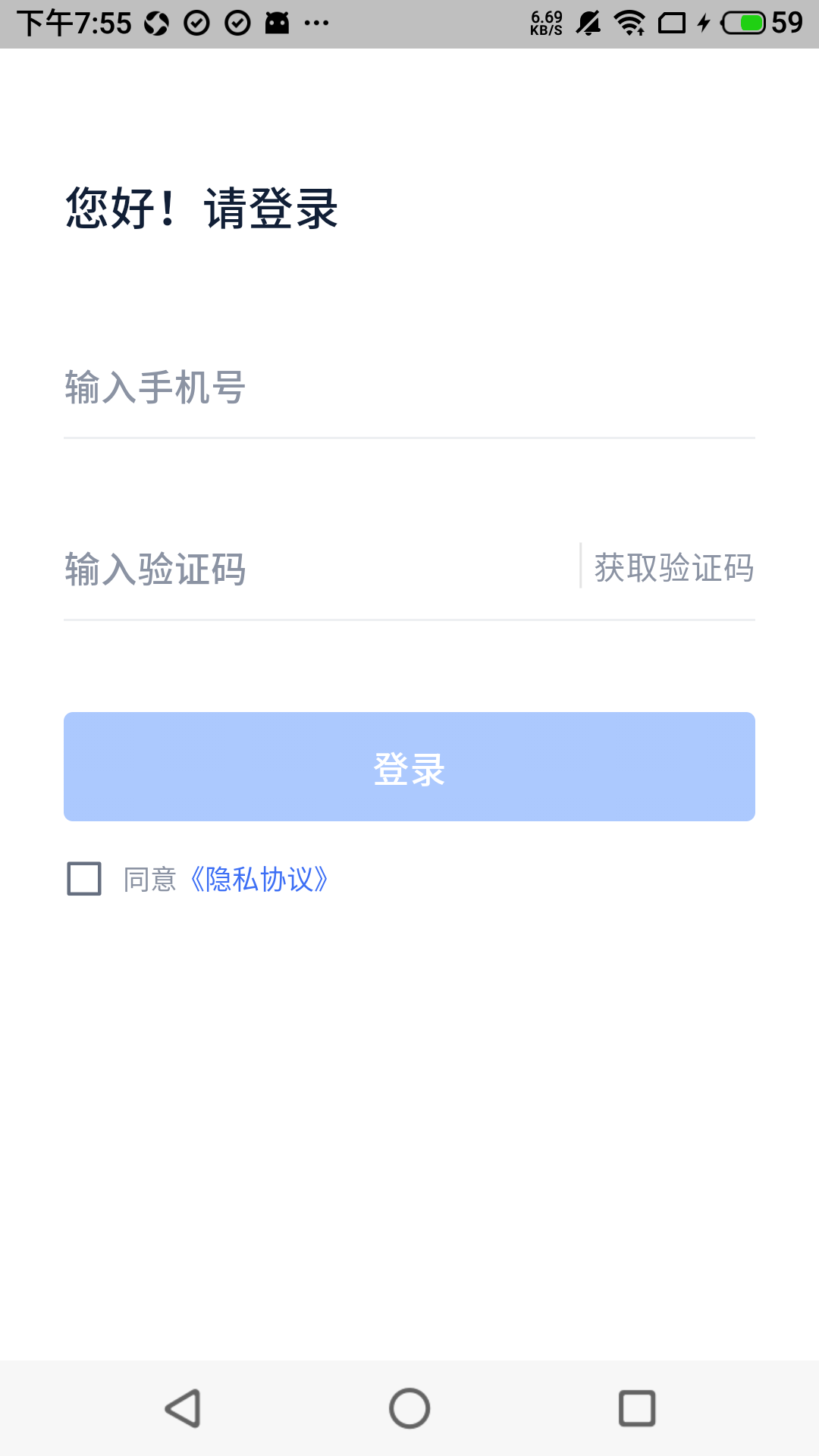This screenshot has height=1456, width=819.
Task: Tap 获取验证码 to request a code
Action: point(673,567)
